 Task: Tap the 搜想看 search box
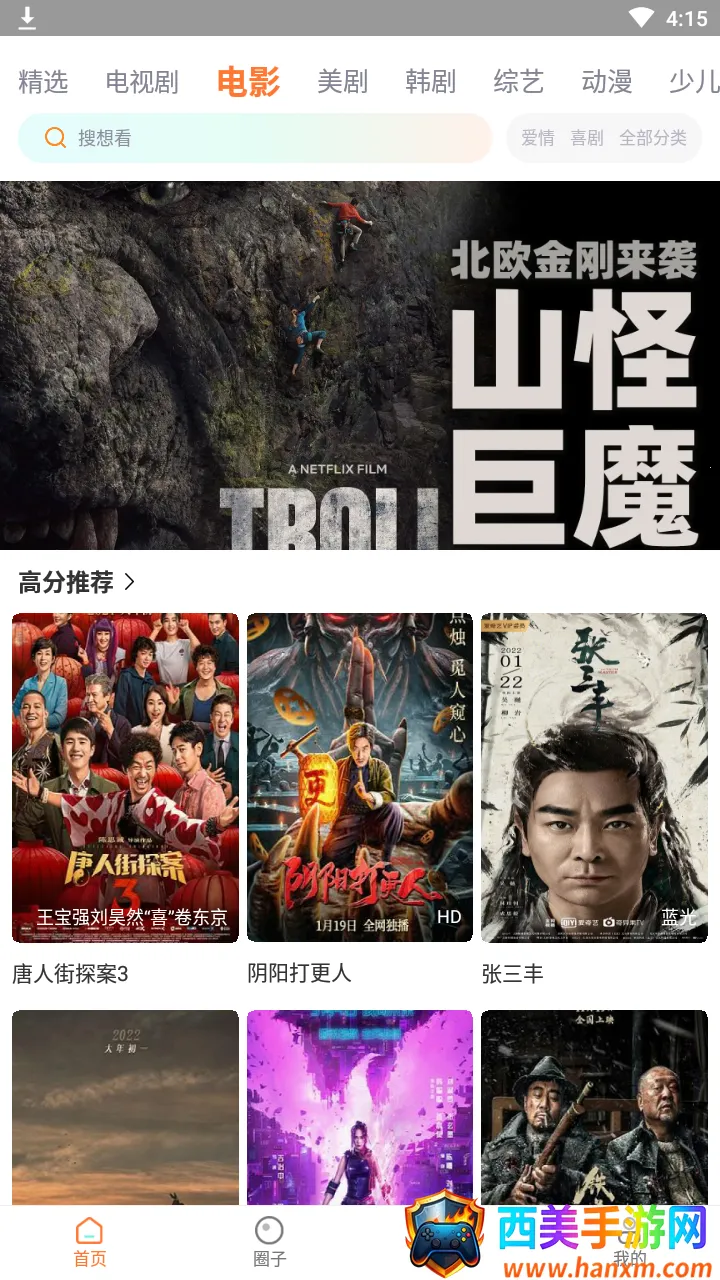click(255, 138)
